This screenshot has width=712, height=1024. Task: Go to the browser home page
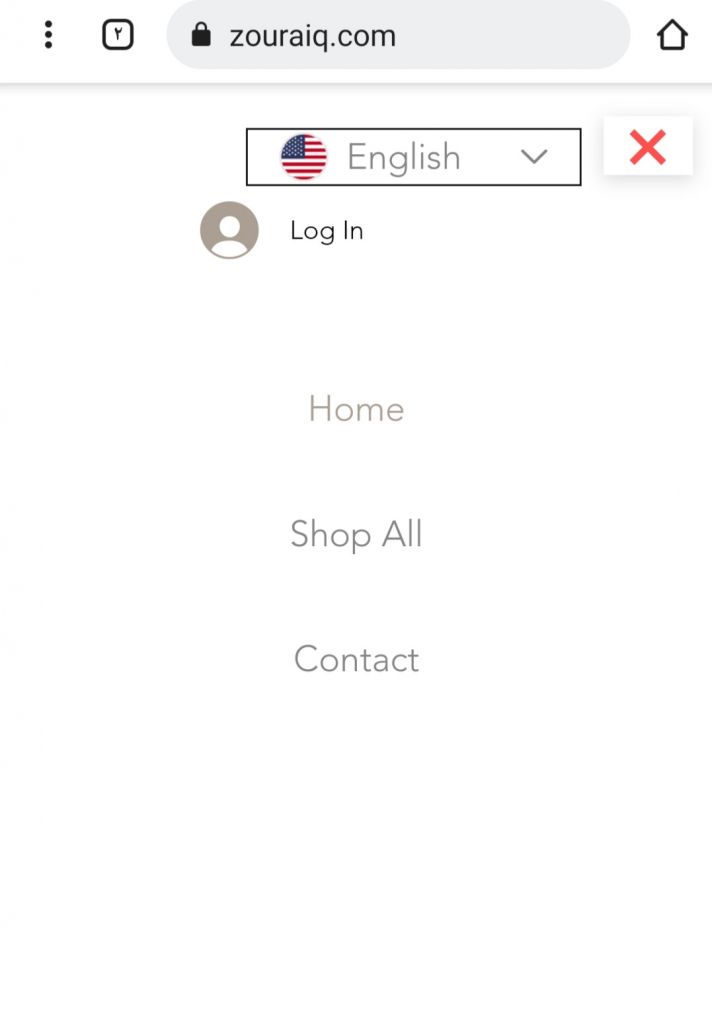(x=672, y=36)
